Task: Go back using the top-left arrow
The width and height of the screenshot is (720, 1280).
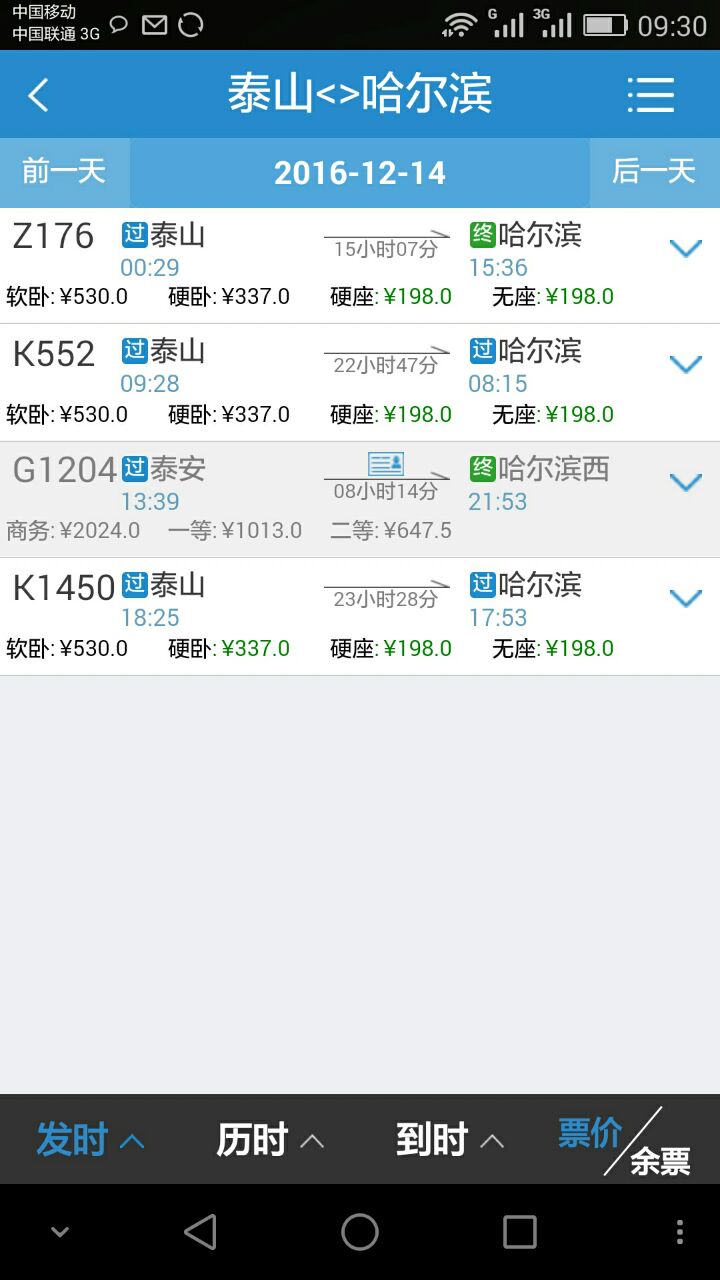Action: (x=38, y=96)
